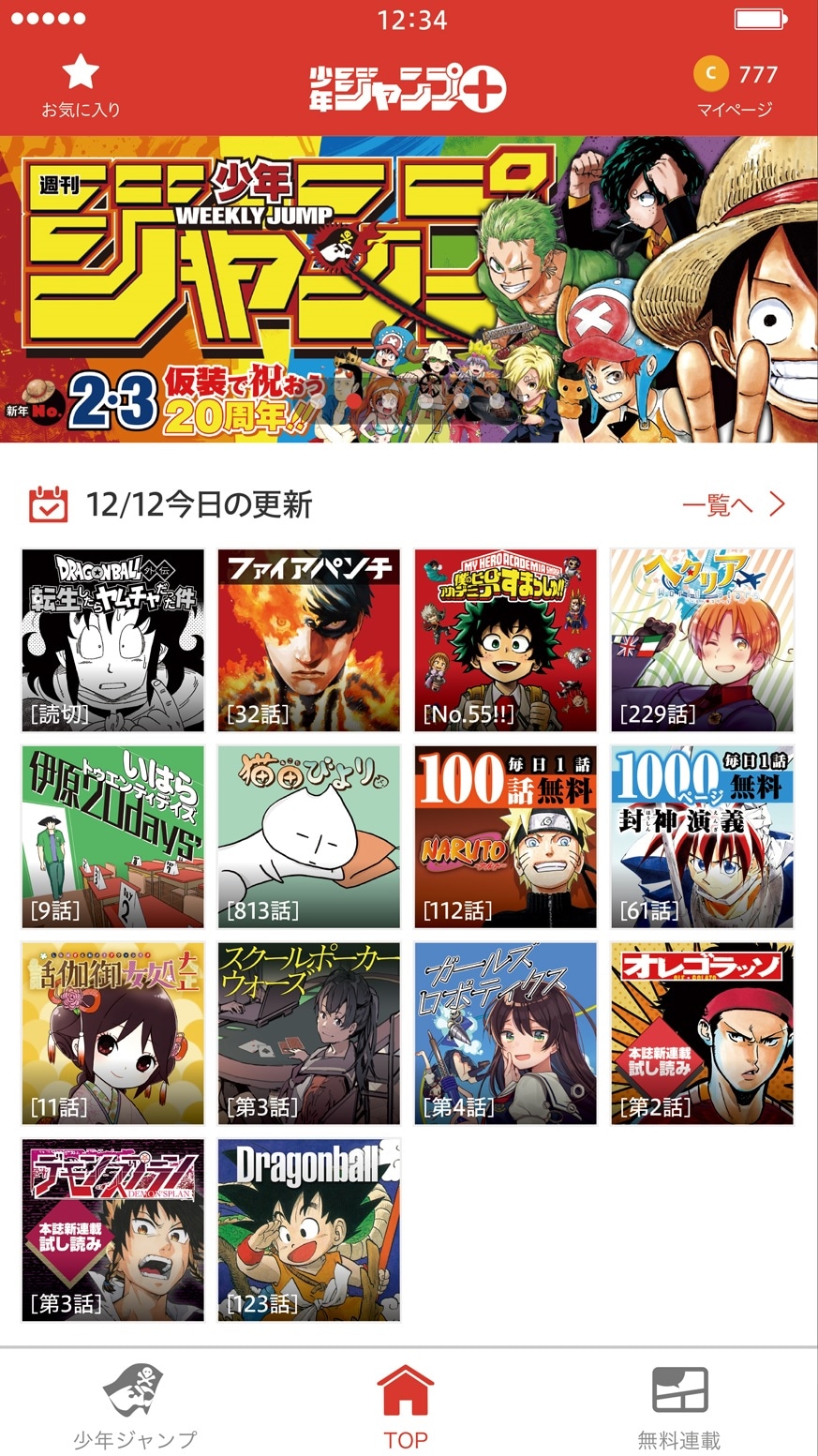Open ガールズロボティクス chapter 4
The image size is (818, 1456).
[x=506, y=1033]
